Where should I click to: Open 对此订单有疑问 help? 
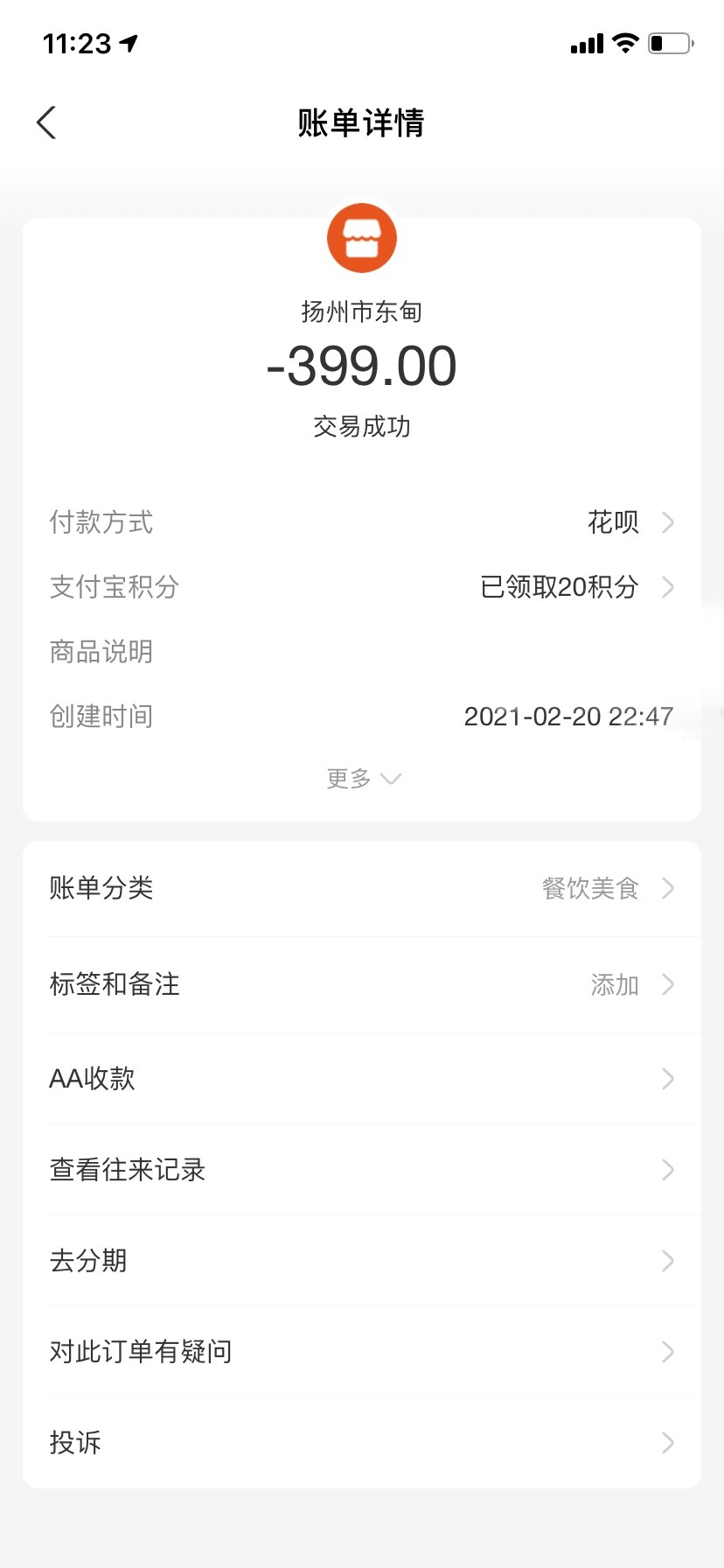(362, 1352)
